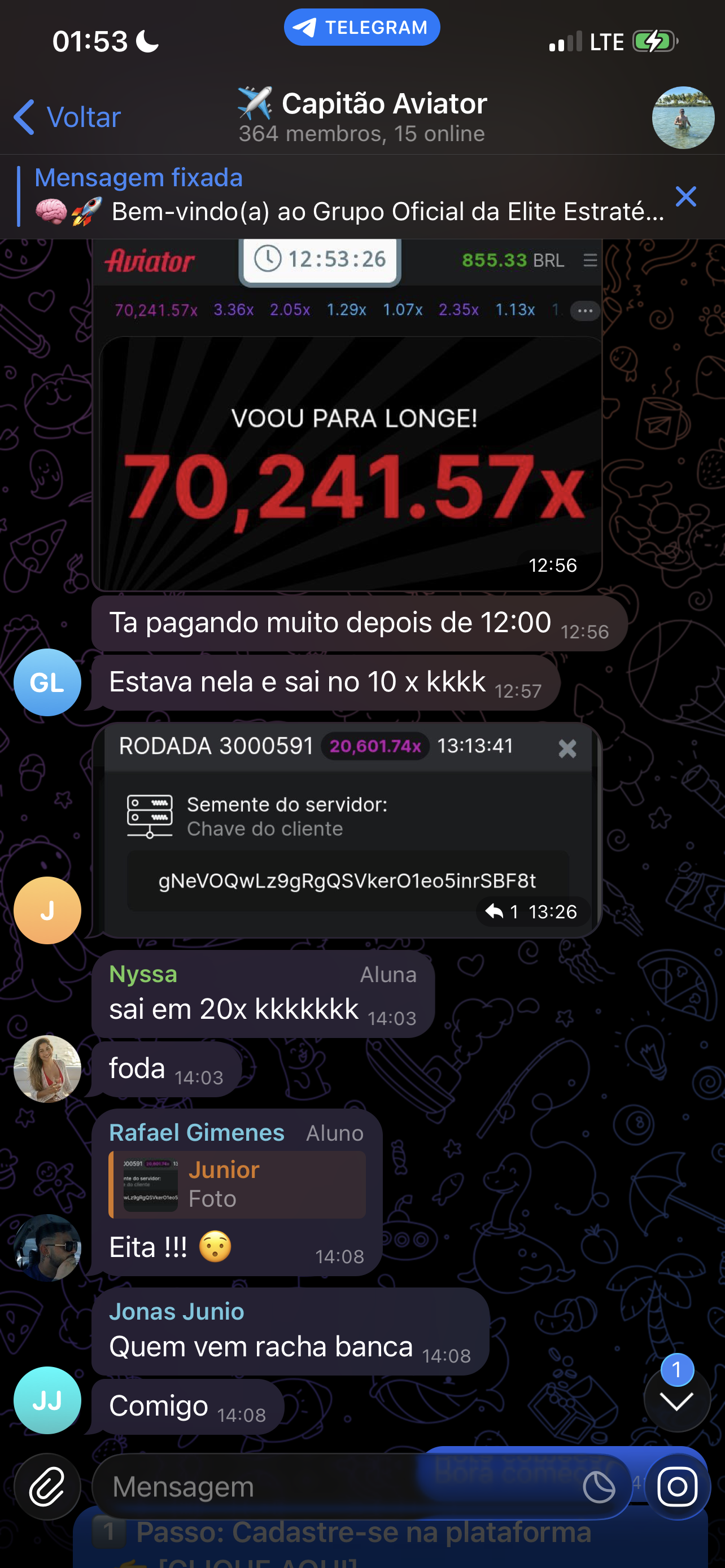Tap GL's avatar circle

pyautogui.click(x=47, y=682)
